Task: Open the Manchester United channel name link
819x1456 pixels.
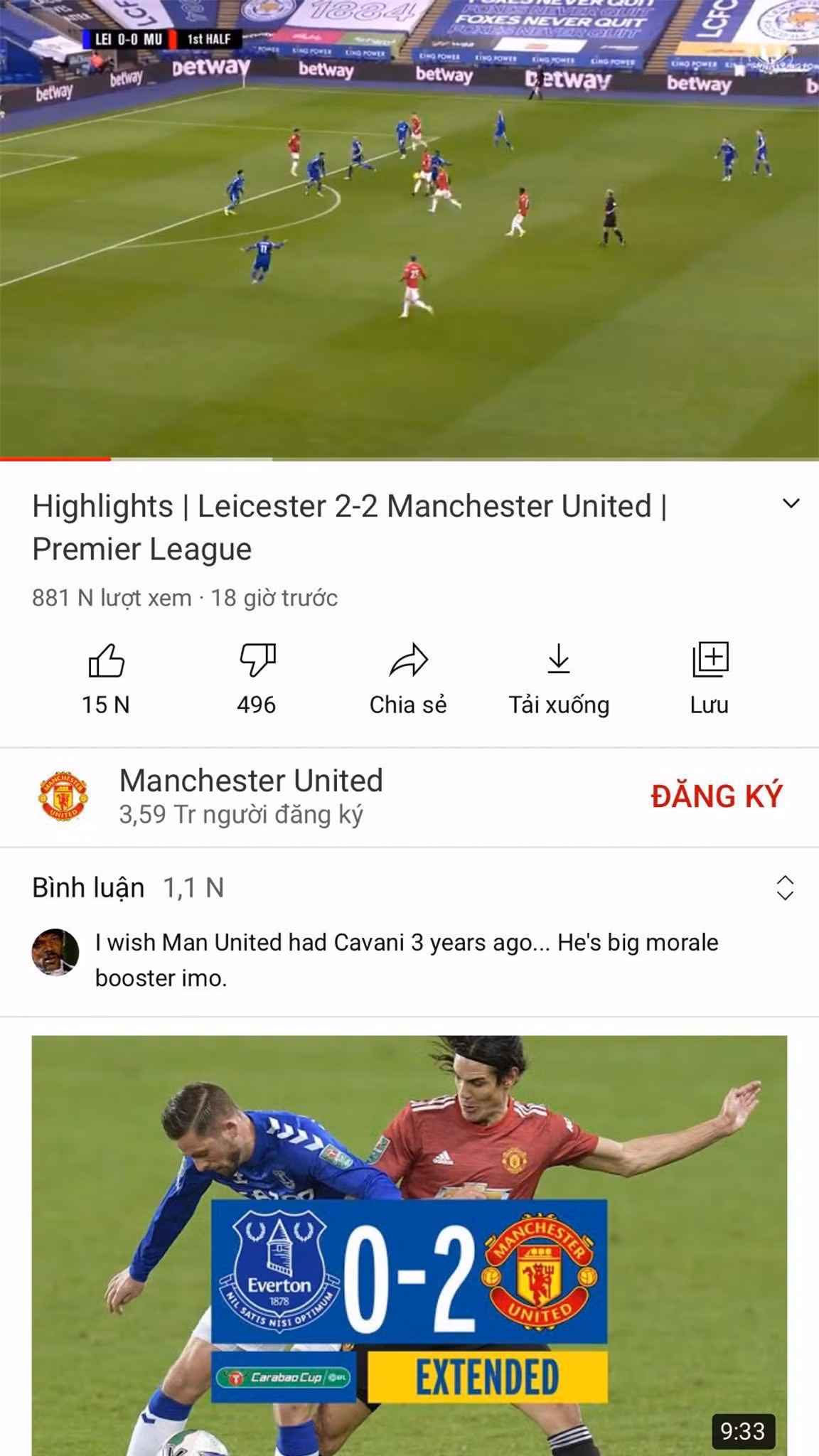Action: (252, 781)
